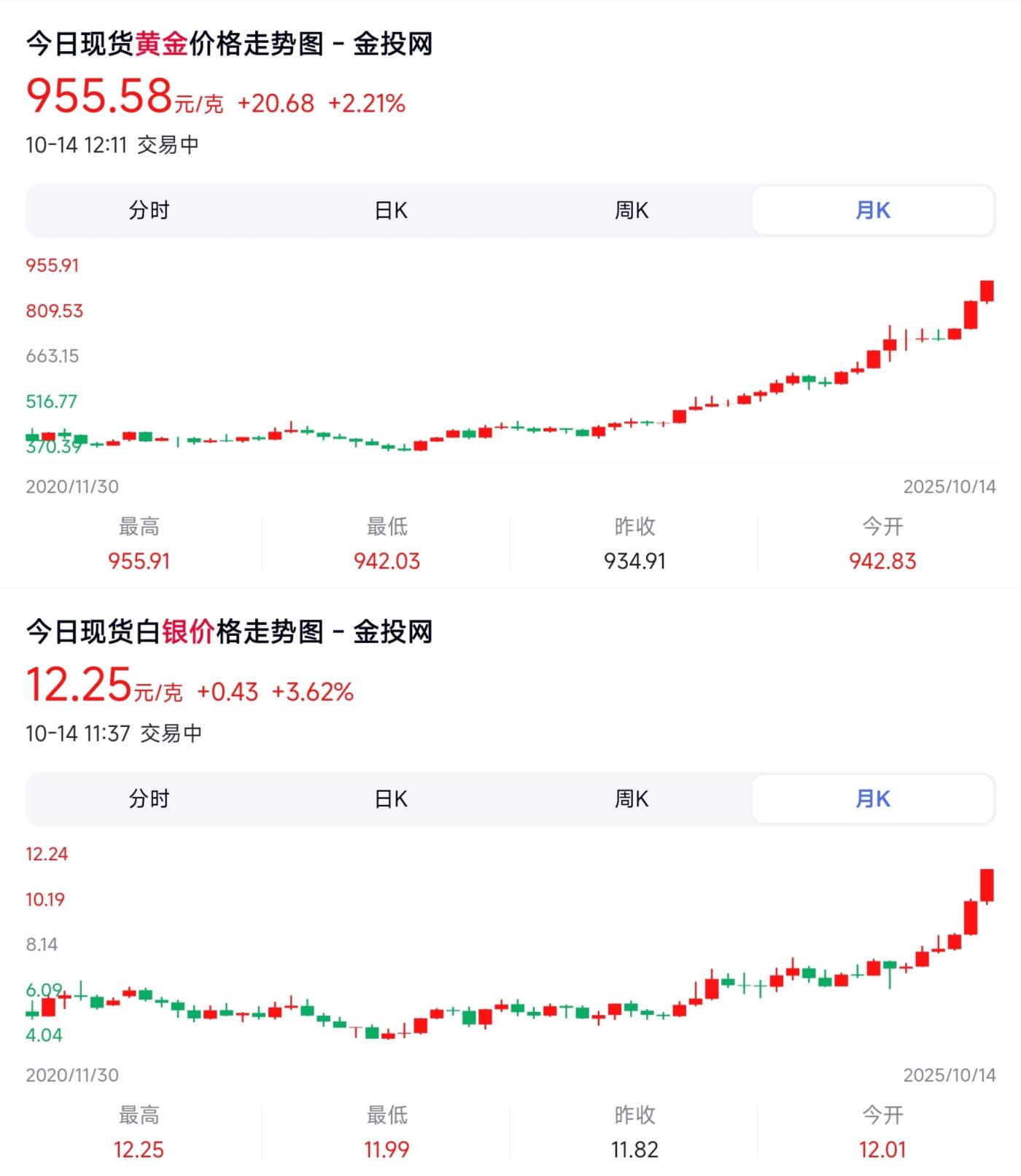Open the silver price trend result title
The image size is (1021, 1176).
229,632
